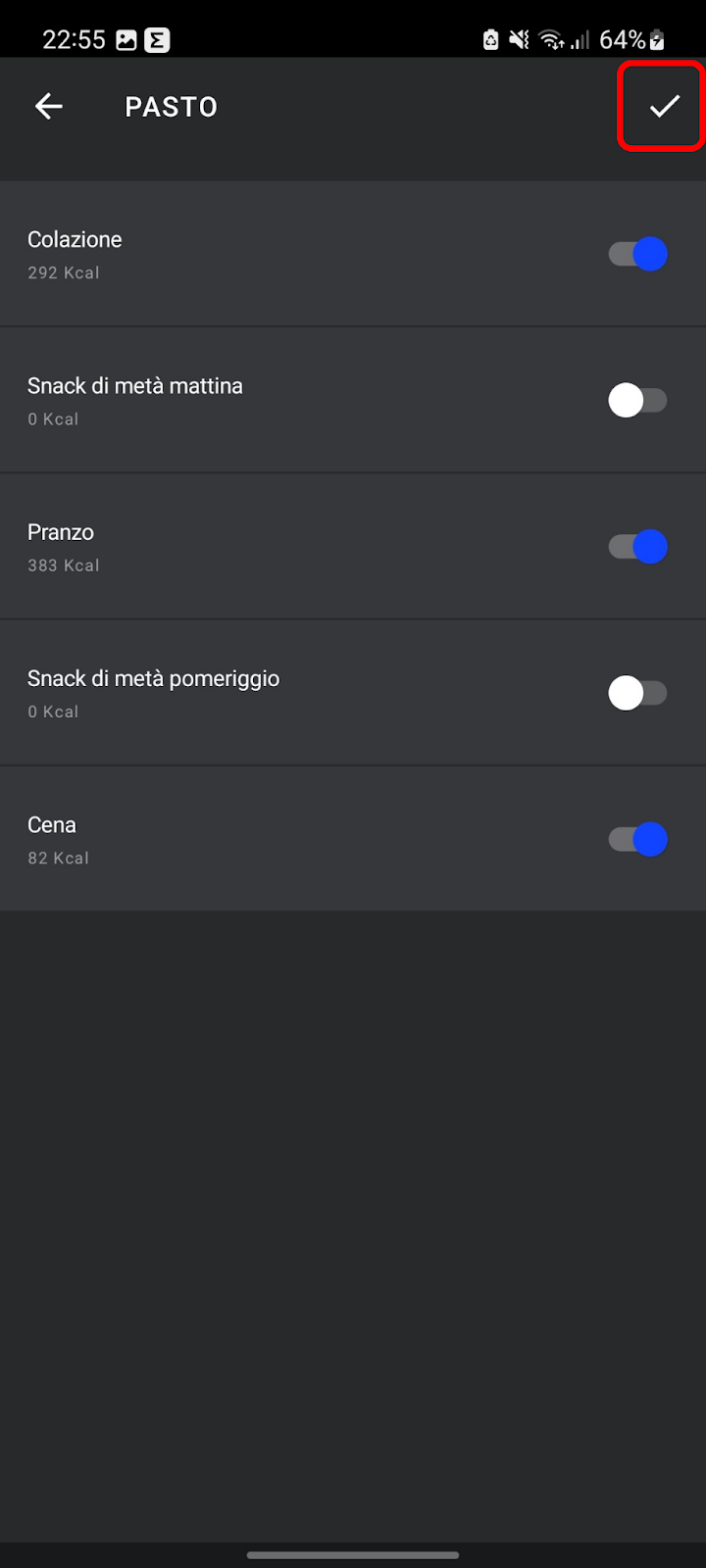Confirm meal selection with the checkmark
This screenshot has width=706, height=1568.
(664, 106)
